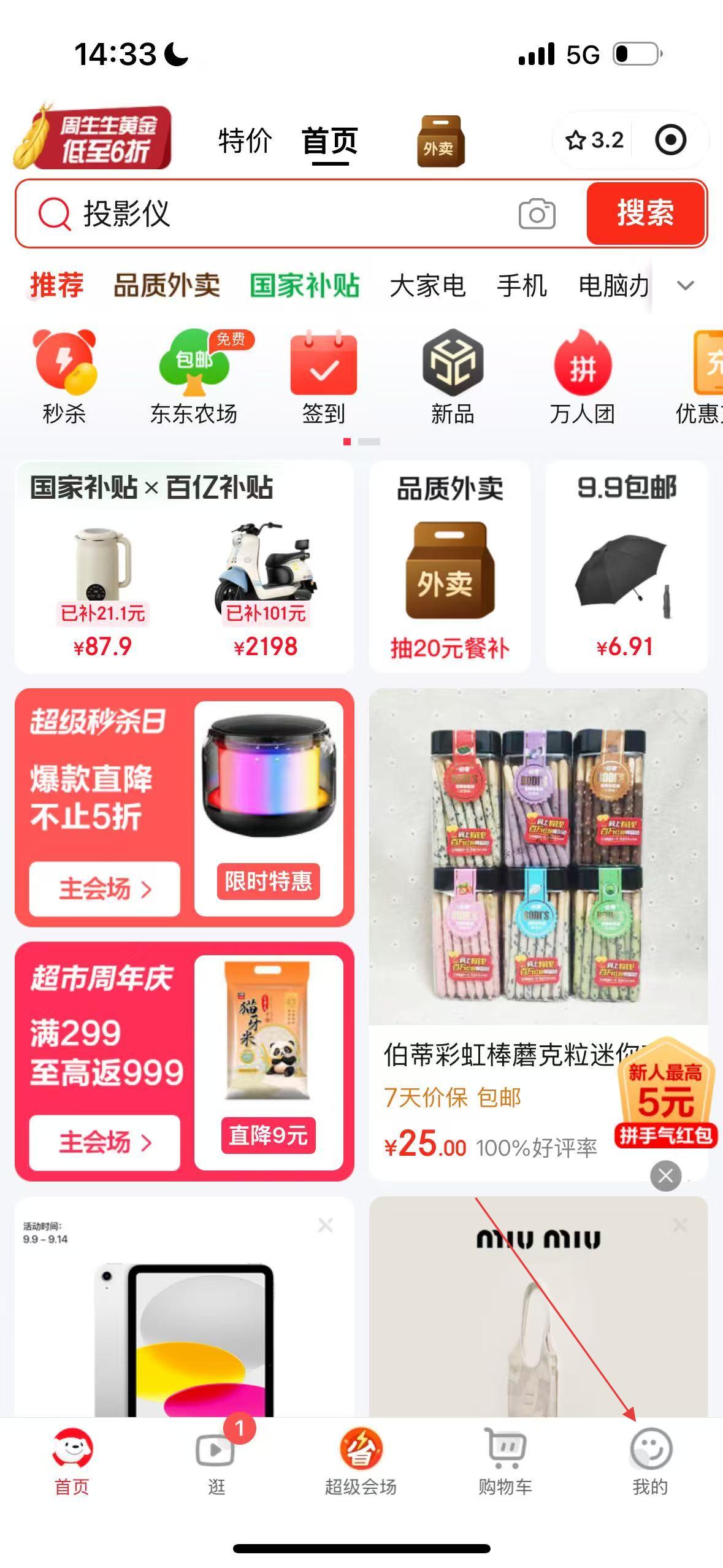
Task: Switch to the 购物车 cart tab
Action: [x=505, y=1461]
